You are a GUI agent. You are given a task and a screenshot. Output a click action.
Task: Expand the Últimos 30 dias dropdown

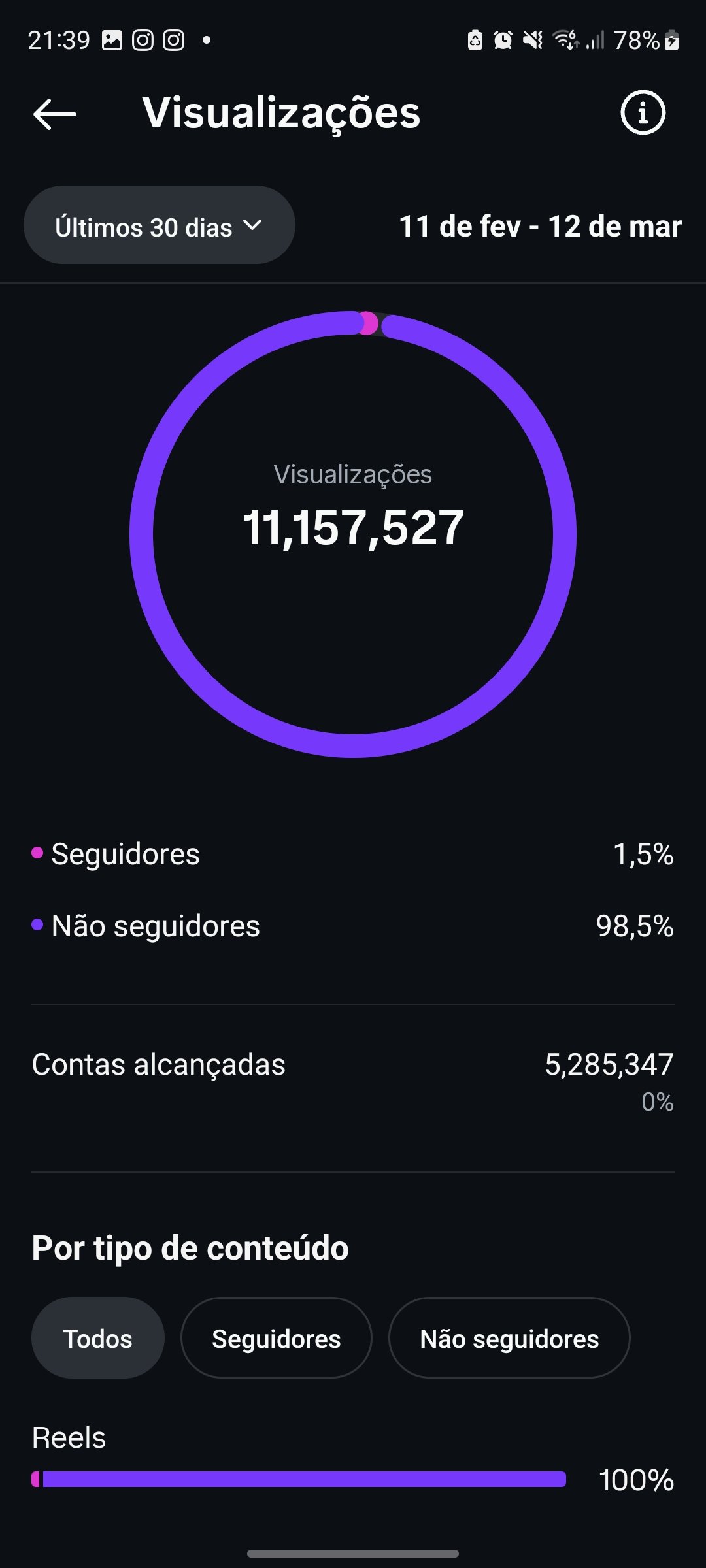pos(159,226)
